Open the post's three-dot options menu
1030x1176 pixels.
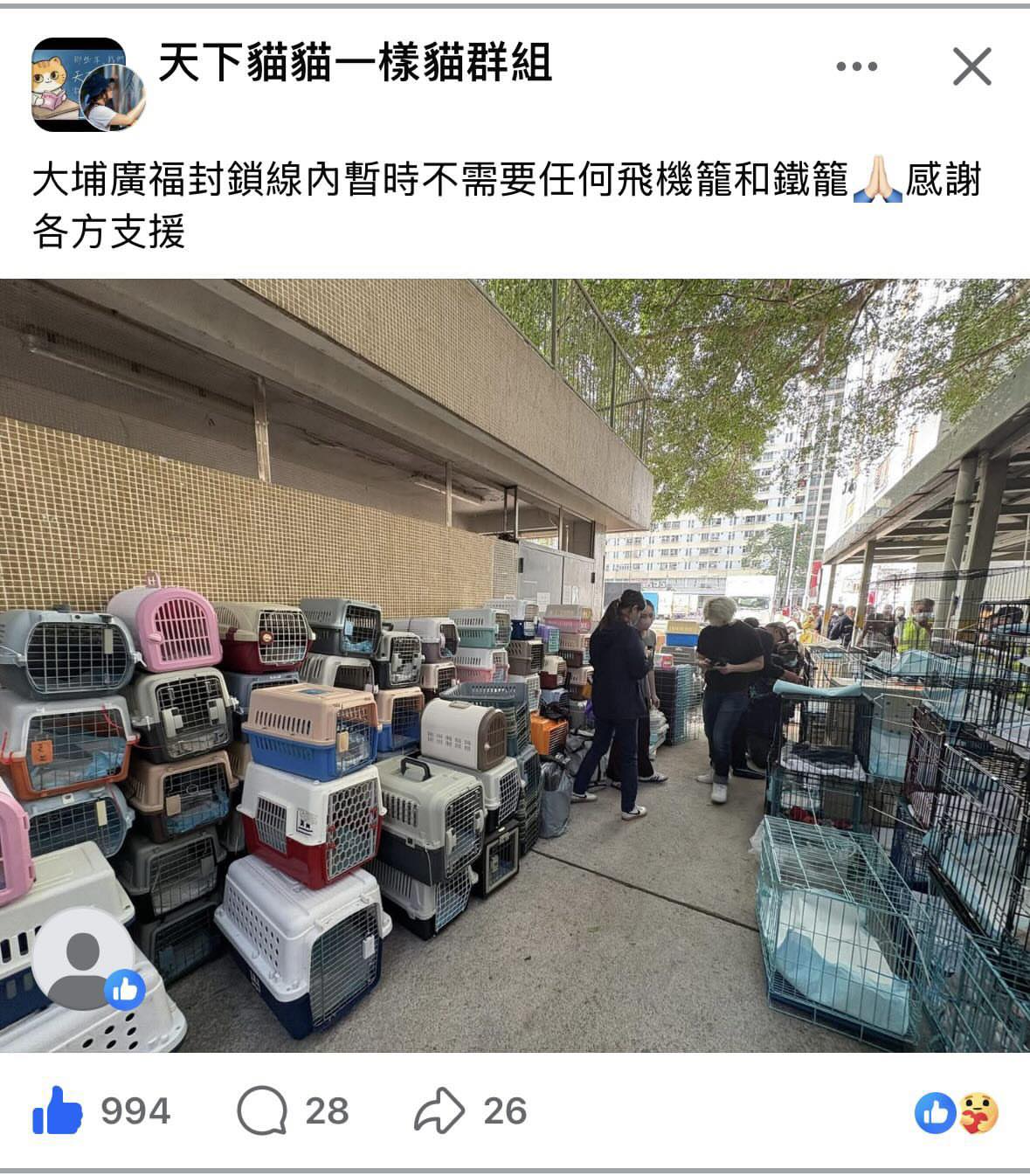click(855, 66)
